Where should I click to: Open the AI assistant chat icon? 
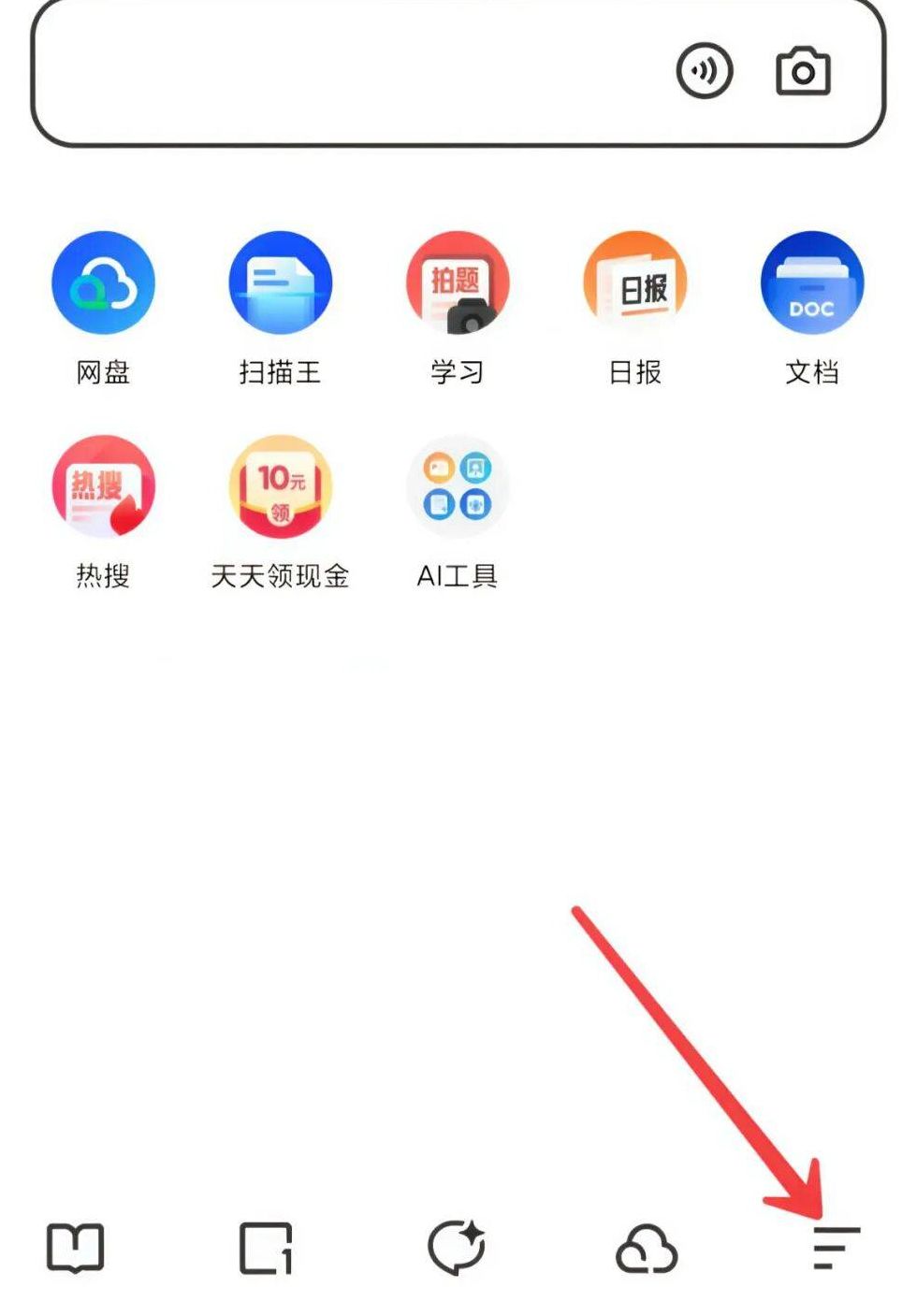coord(457,1248)
